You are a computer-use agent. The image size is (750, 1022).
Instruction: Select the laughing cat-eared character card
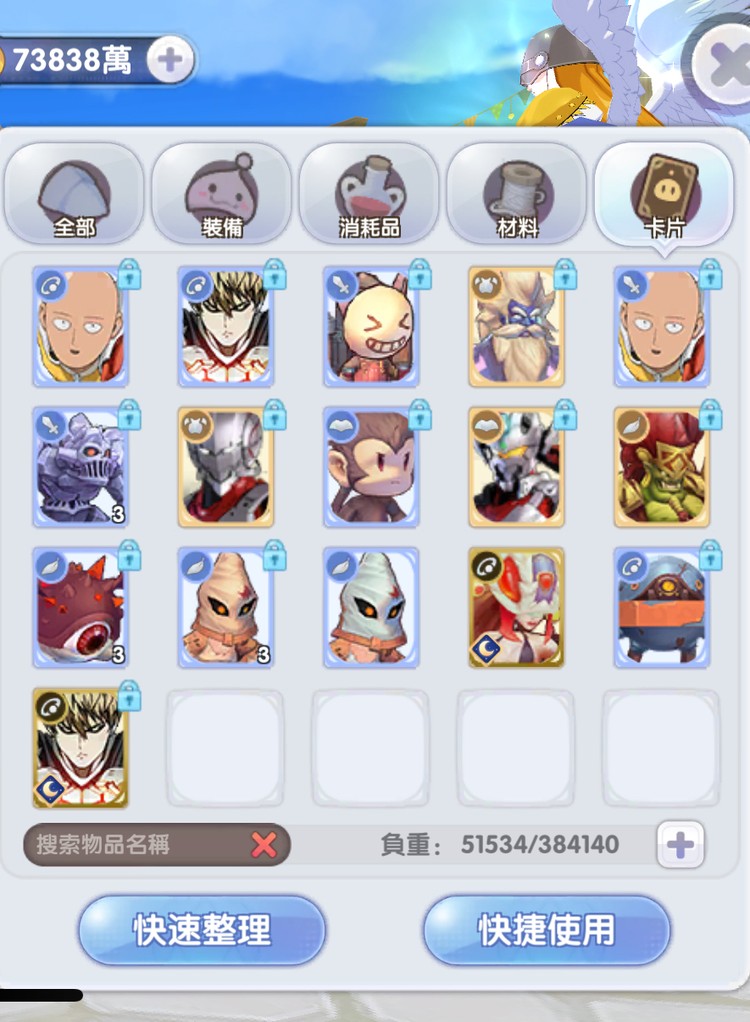pos(370,326)
